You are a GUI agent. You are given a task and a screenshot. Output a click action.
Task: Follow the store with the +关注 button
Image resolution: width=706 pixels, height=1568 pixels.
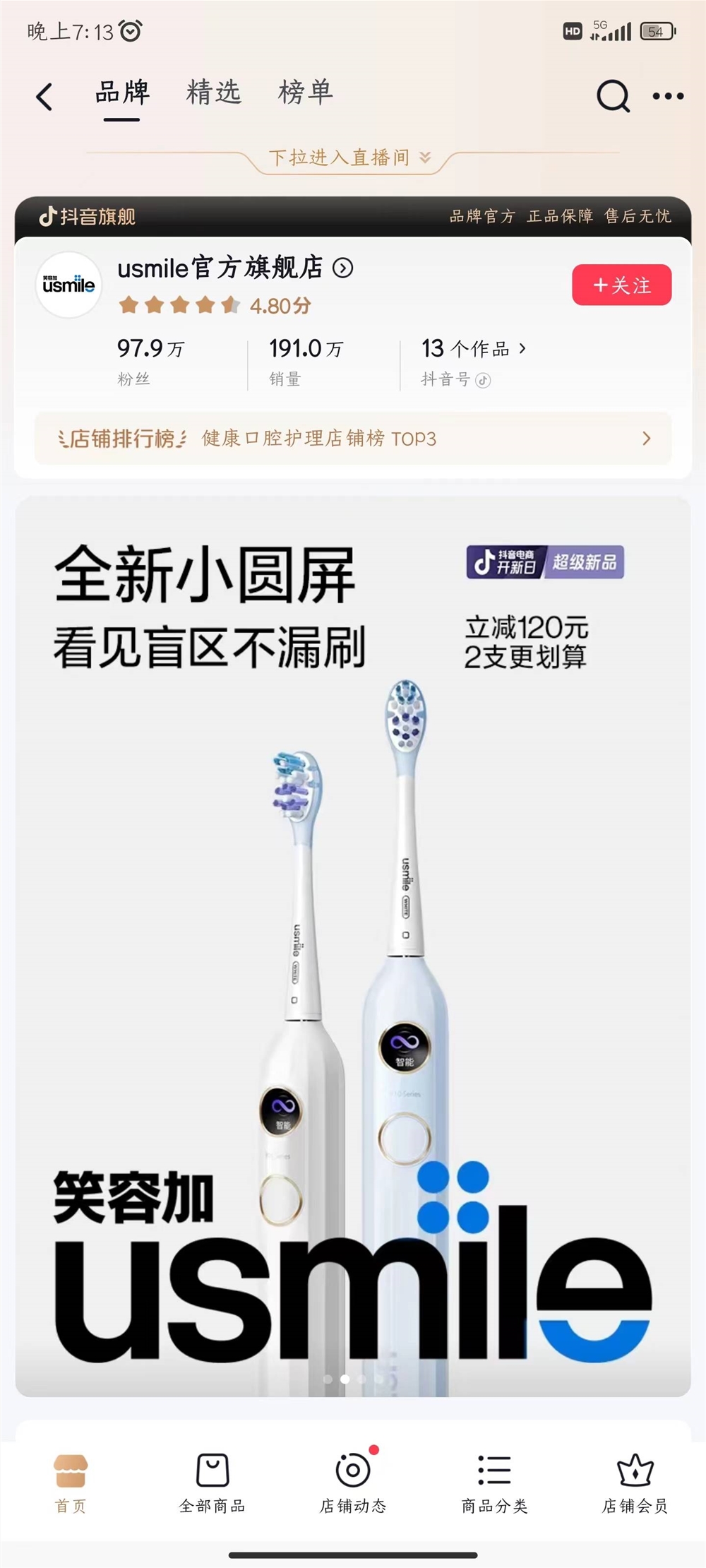pos(621,285)
